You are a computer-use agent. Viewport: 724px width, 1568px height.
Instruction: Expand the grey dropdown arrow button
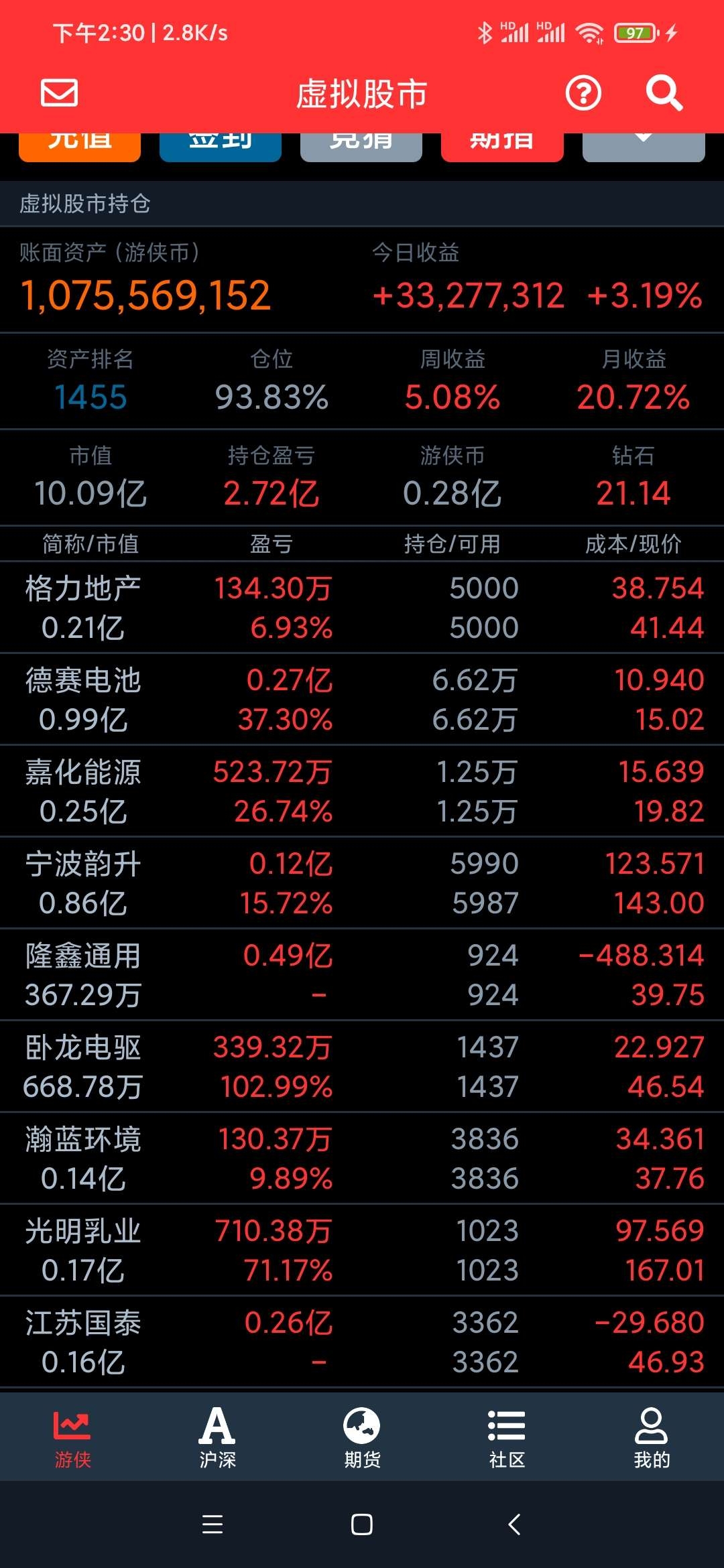(x=644, y=145)
